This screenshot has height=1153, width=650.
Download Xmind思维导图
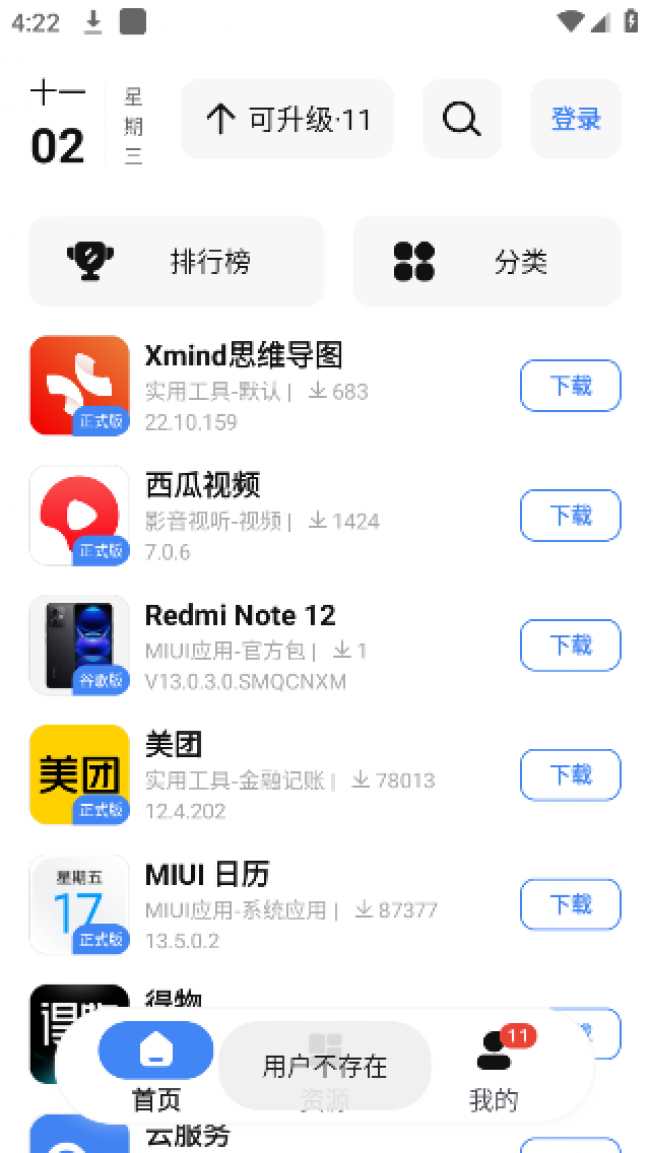click(x=570, y=385)
